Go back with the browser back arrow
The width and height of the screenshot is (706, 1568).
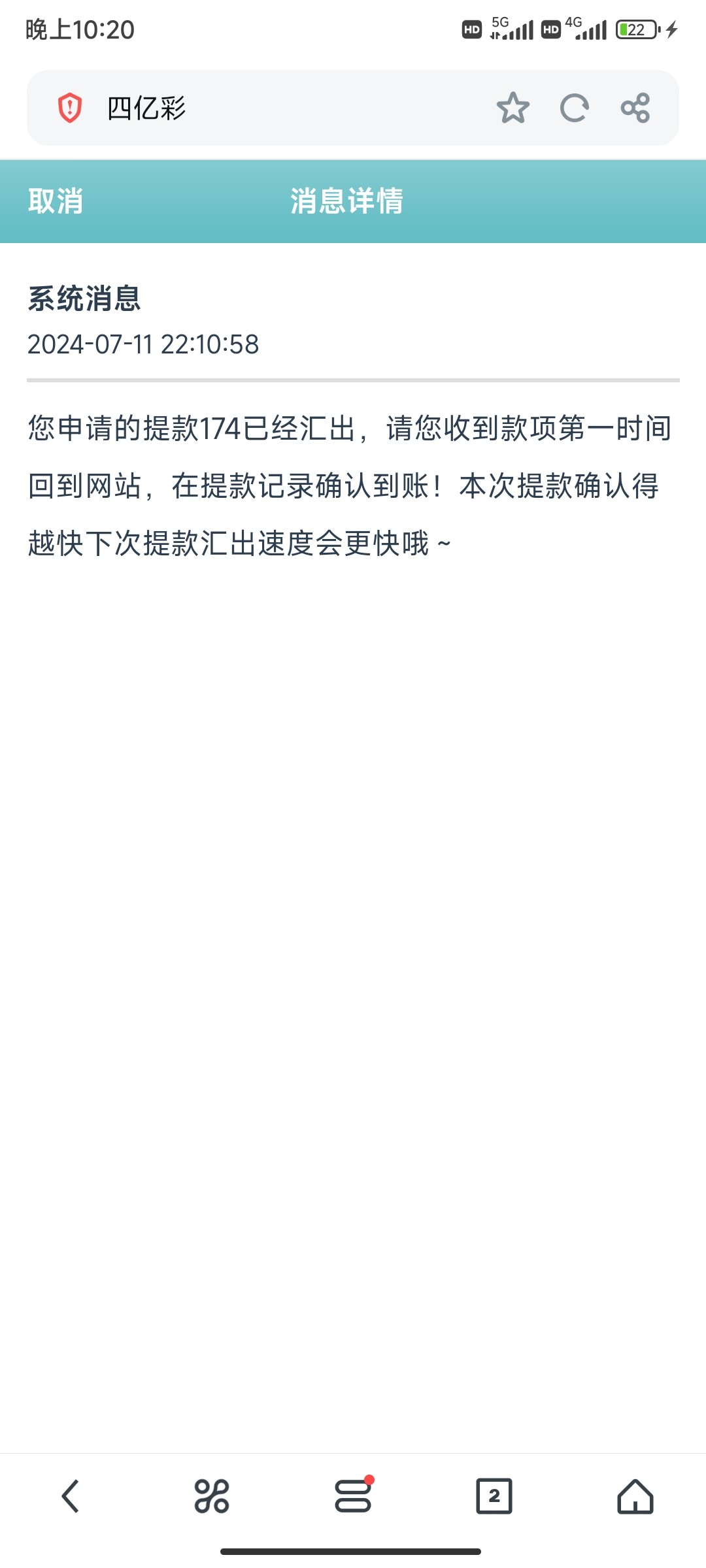tap(71, 1496)
